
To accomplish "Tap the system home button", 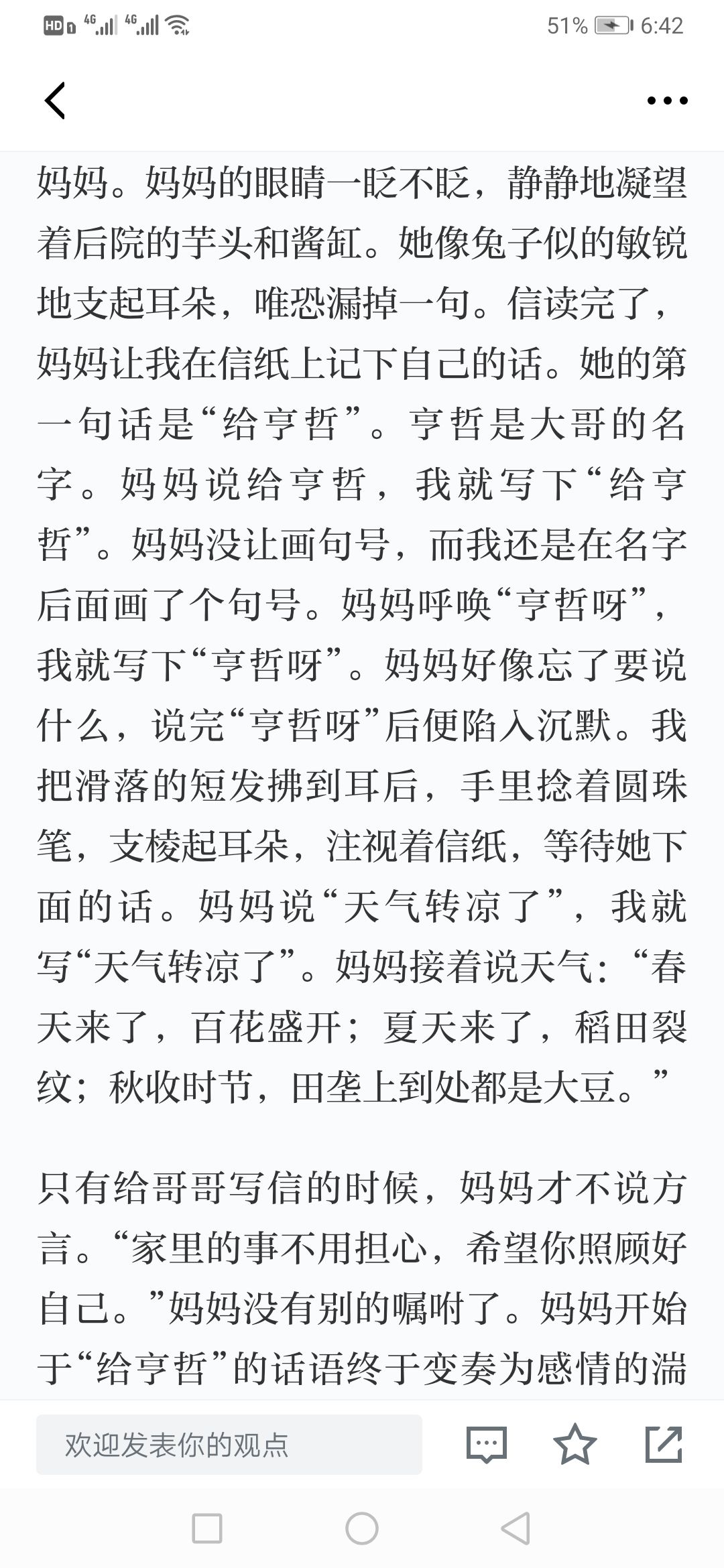I will [362, 1529].
